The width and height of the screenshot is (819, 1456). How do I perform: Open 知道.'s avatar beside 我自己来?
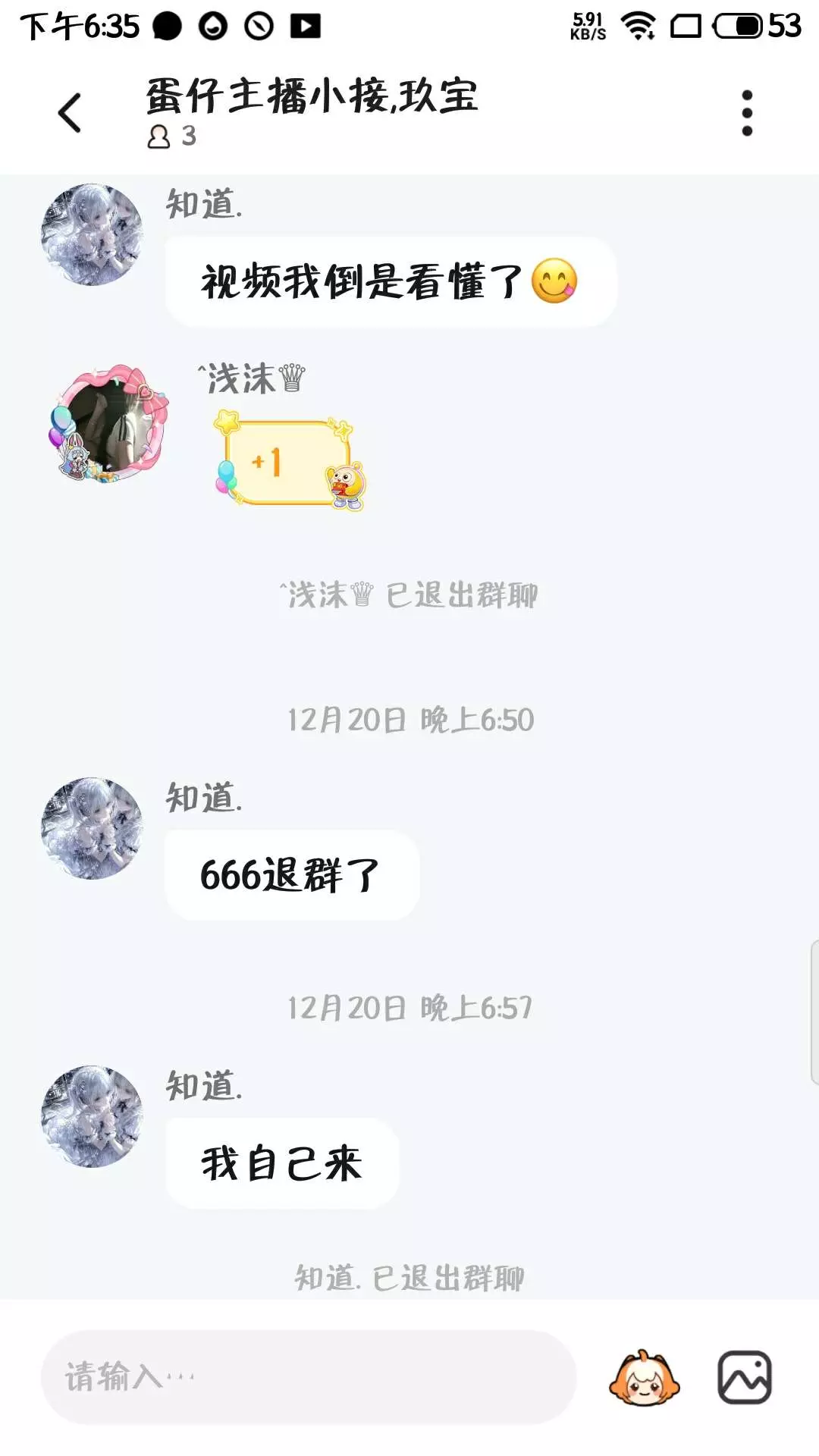click(x=92, y=1116)
